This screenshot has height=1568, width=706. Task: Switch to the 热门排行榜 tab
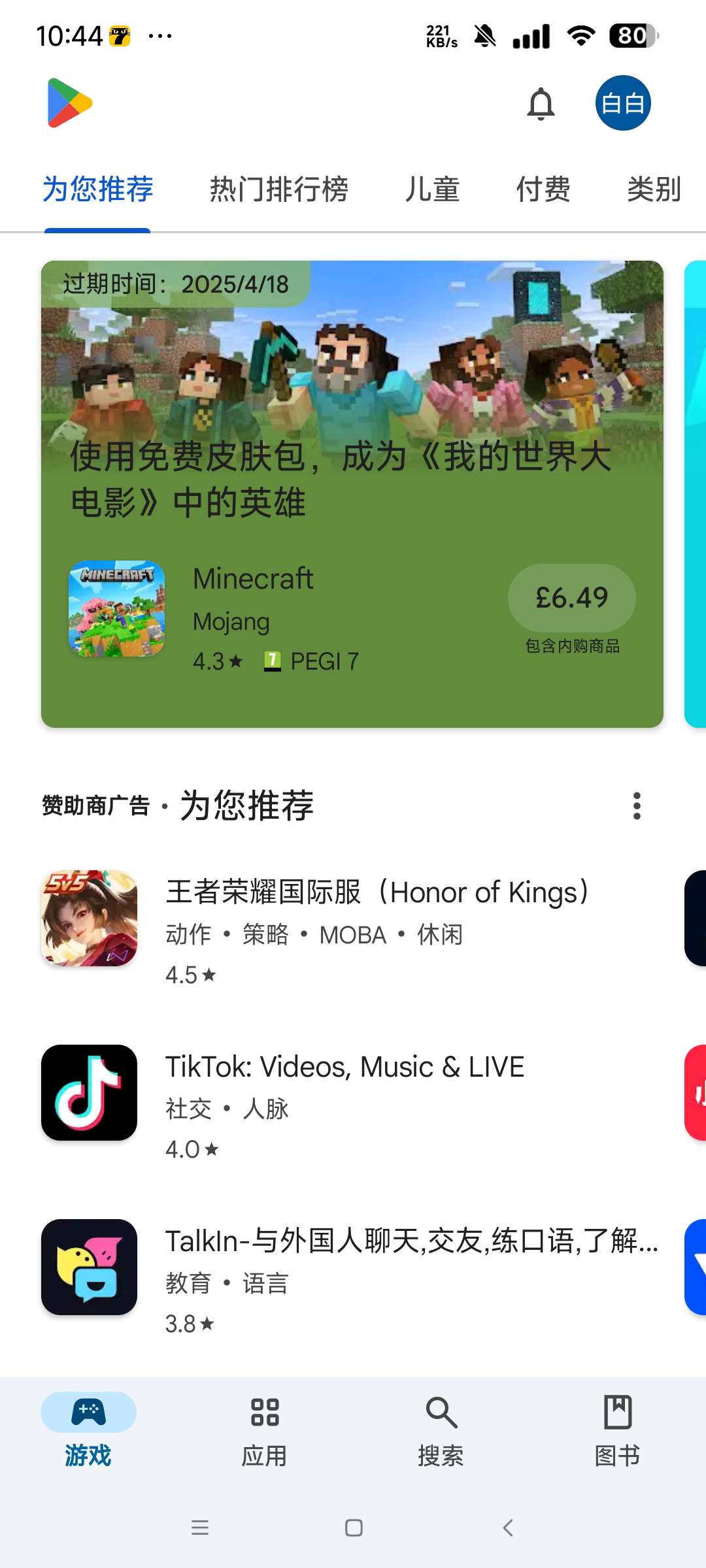278,189
